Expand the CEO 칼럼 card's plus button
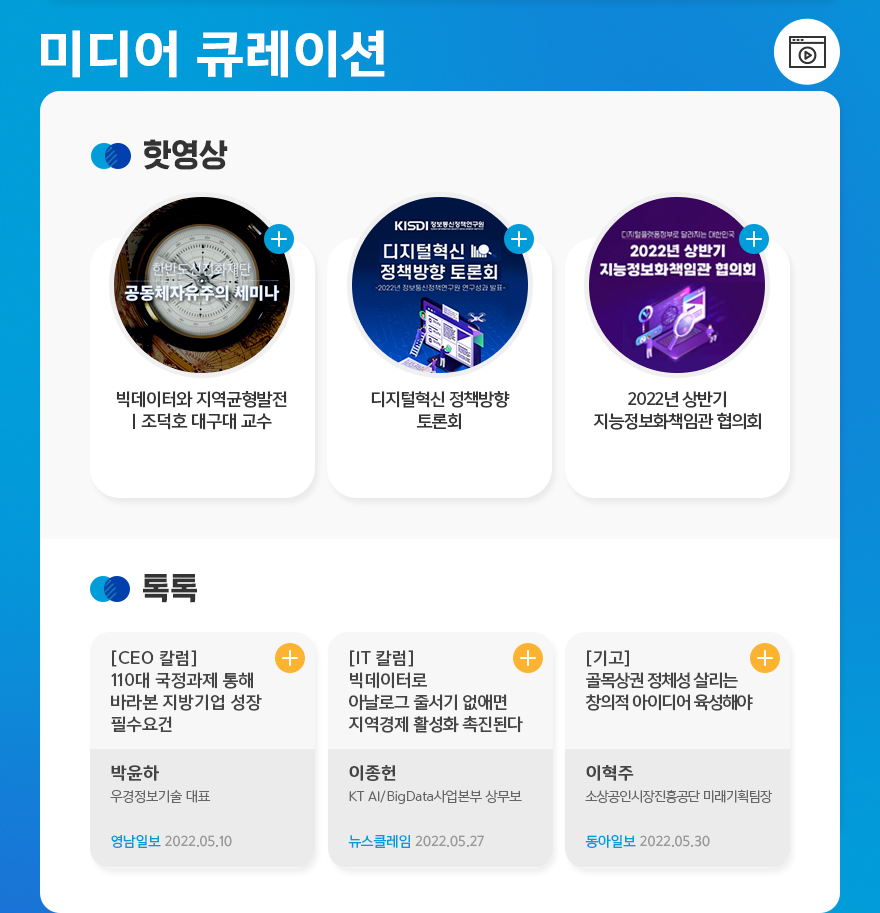 pyautogui.click(x=289, y=658)
